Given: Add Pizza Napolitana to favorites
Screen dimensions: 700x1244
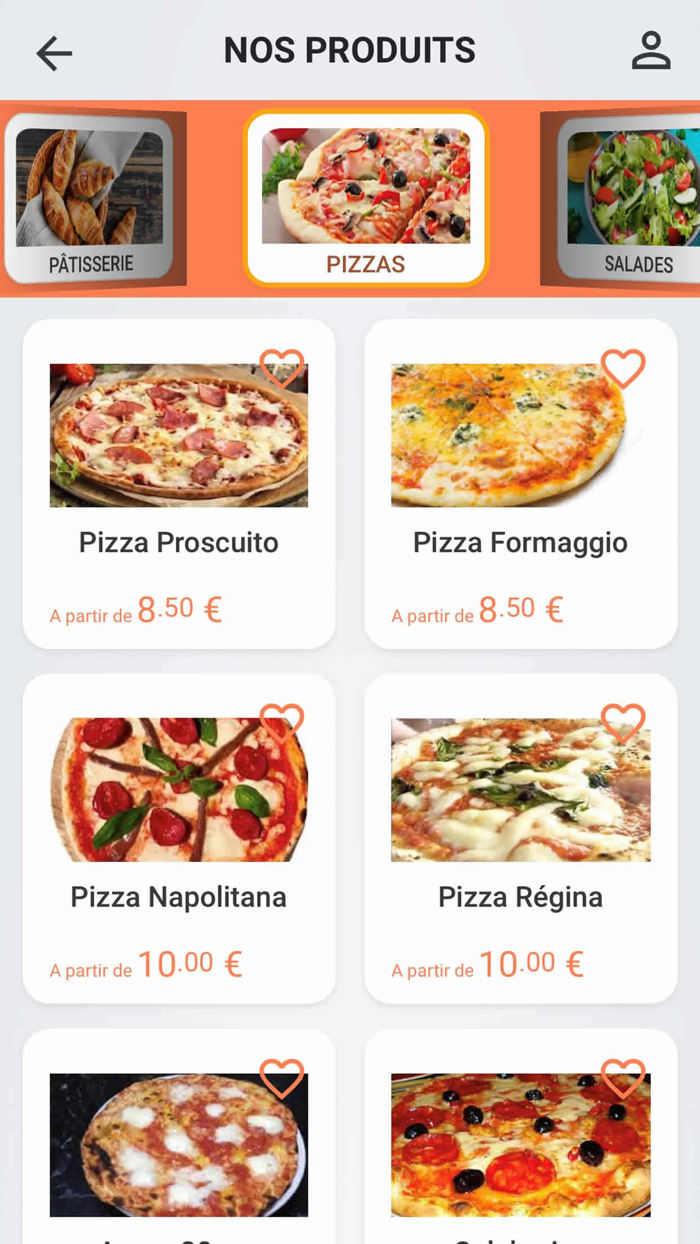Looking at the screenshot, I should [x=282, y=723].
